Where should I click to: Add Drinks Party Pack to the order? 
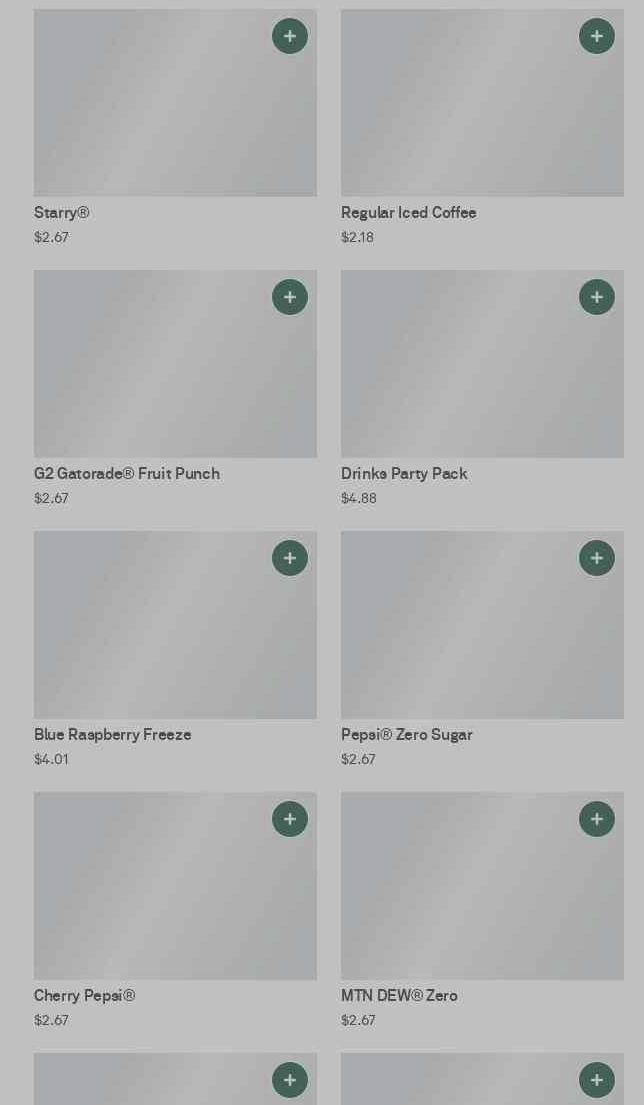pyautogui.click(x=597, y=298)
